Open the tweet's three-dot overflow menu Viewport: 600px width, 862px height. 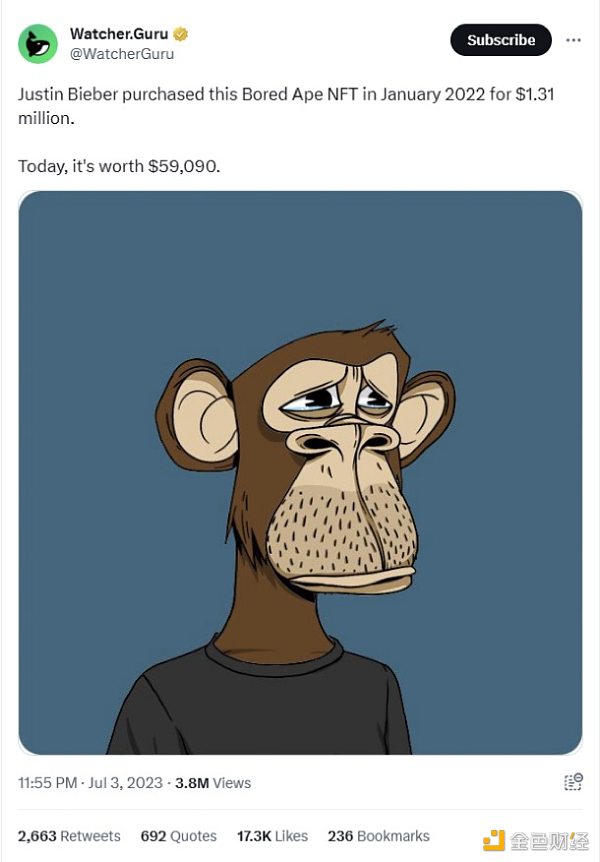tap(573, 40)
